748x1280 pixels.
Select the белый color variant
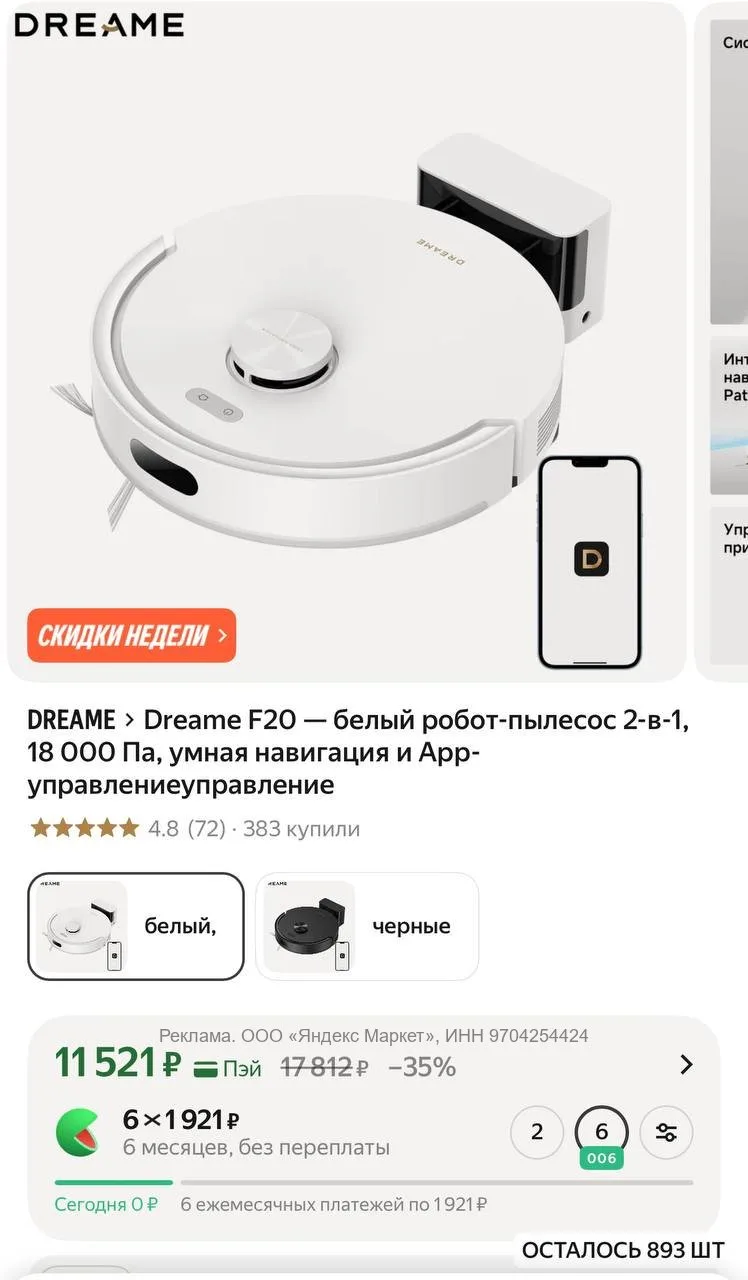click(136, 926)
